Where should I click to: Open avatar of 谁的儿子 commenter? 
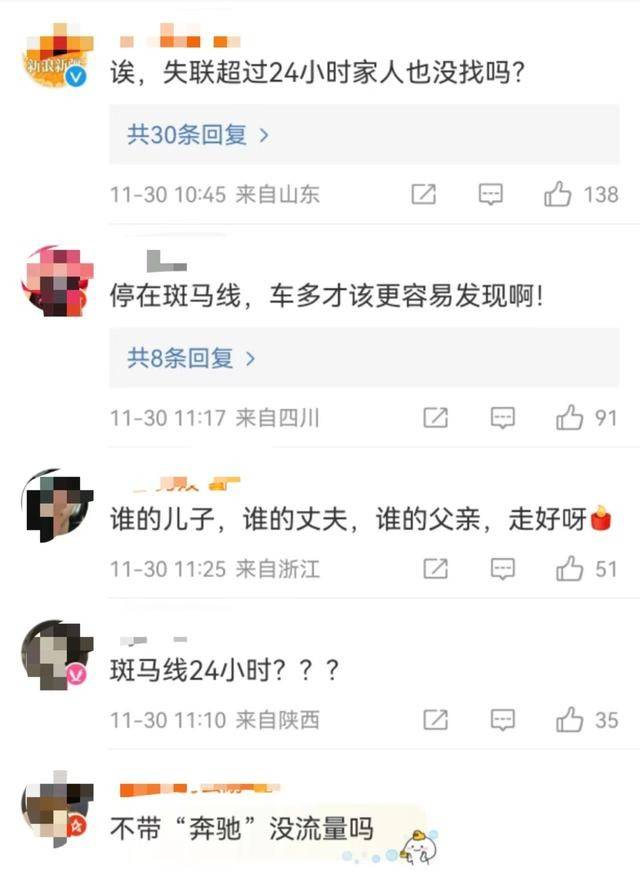click(x=57, y=505)
